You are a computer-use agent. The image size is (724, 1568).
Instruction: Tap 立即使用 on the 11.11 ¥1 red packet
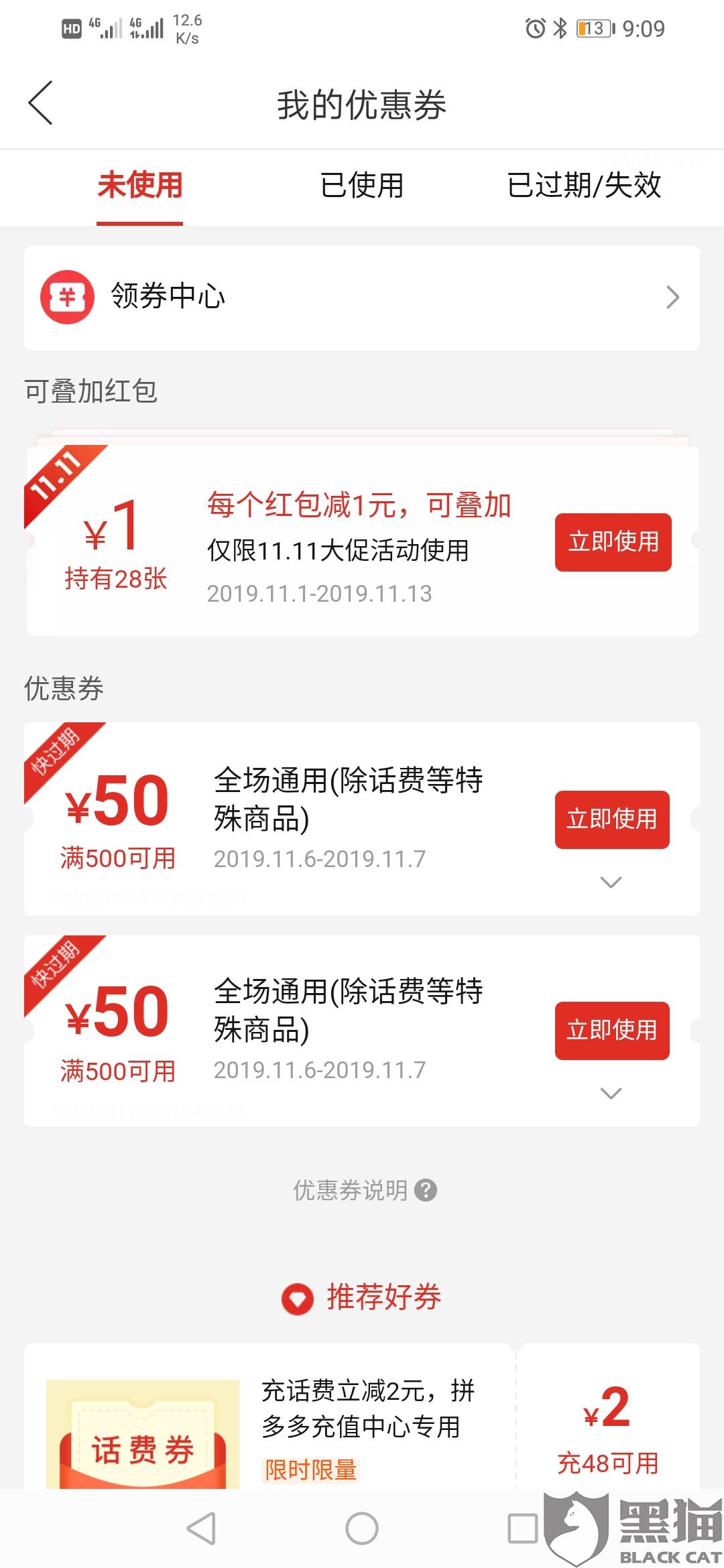click(613, 542)
